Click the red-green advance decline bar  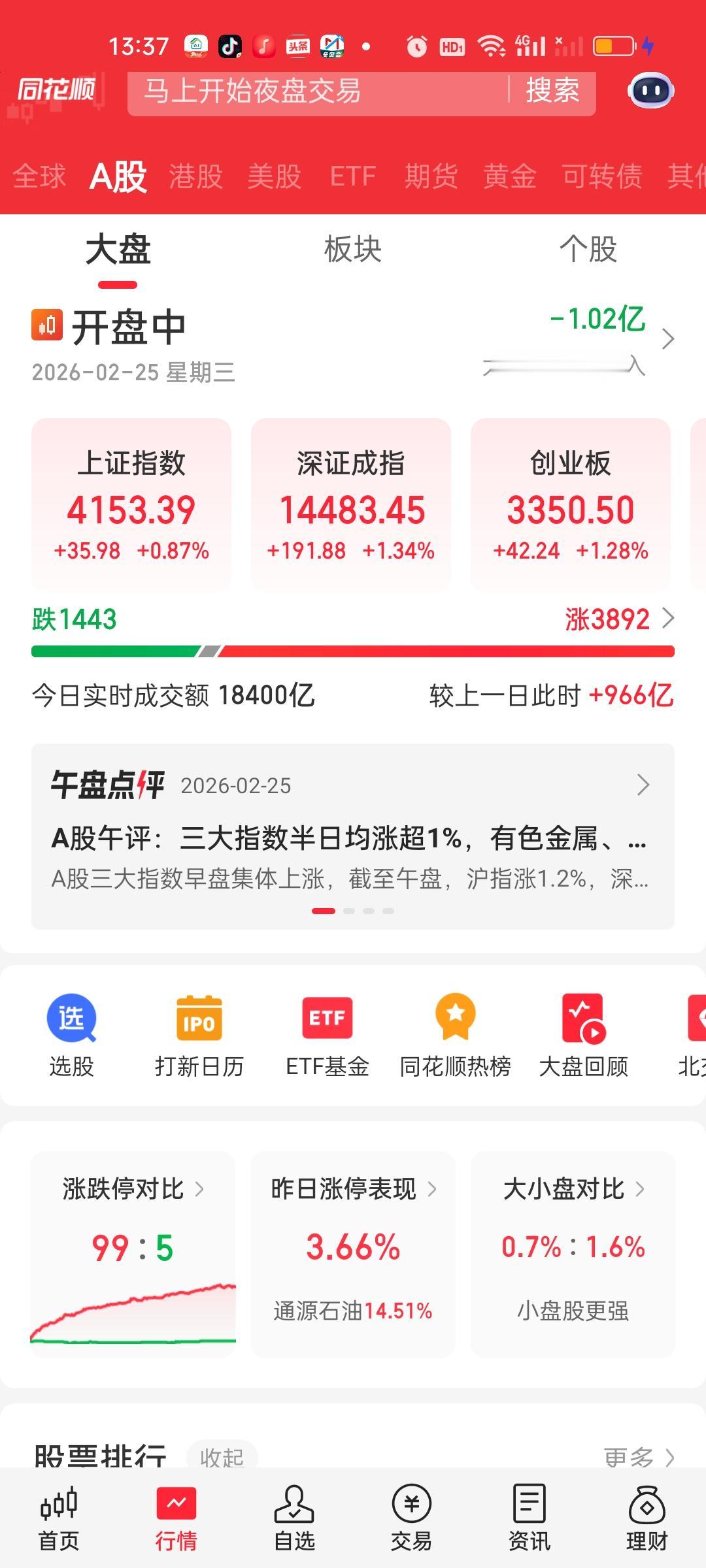[x=353, y=649]
